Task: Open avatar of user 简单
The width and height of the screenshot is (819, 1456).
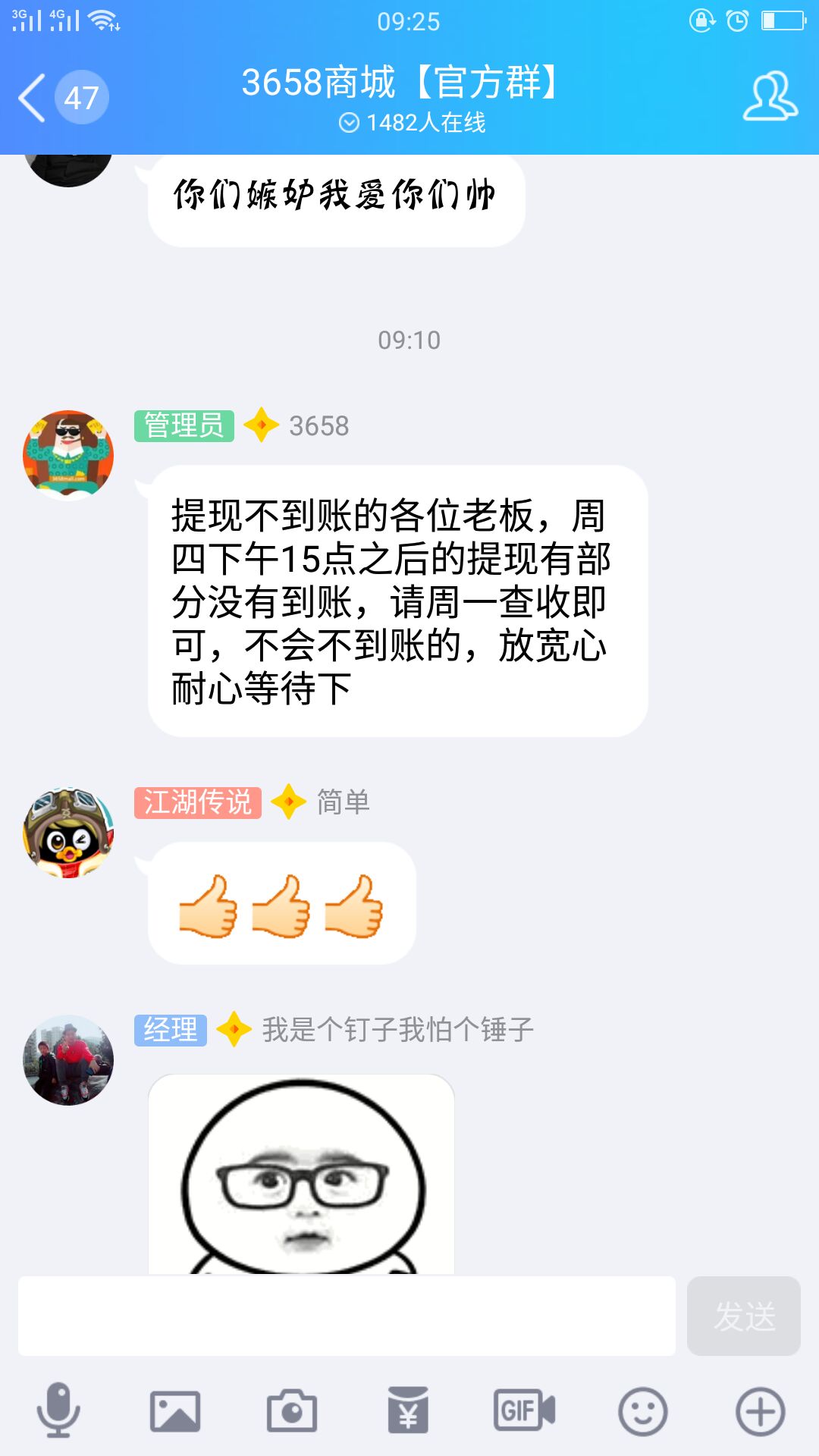Action: (x=68, y=833)
